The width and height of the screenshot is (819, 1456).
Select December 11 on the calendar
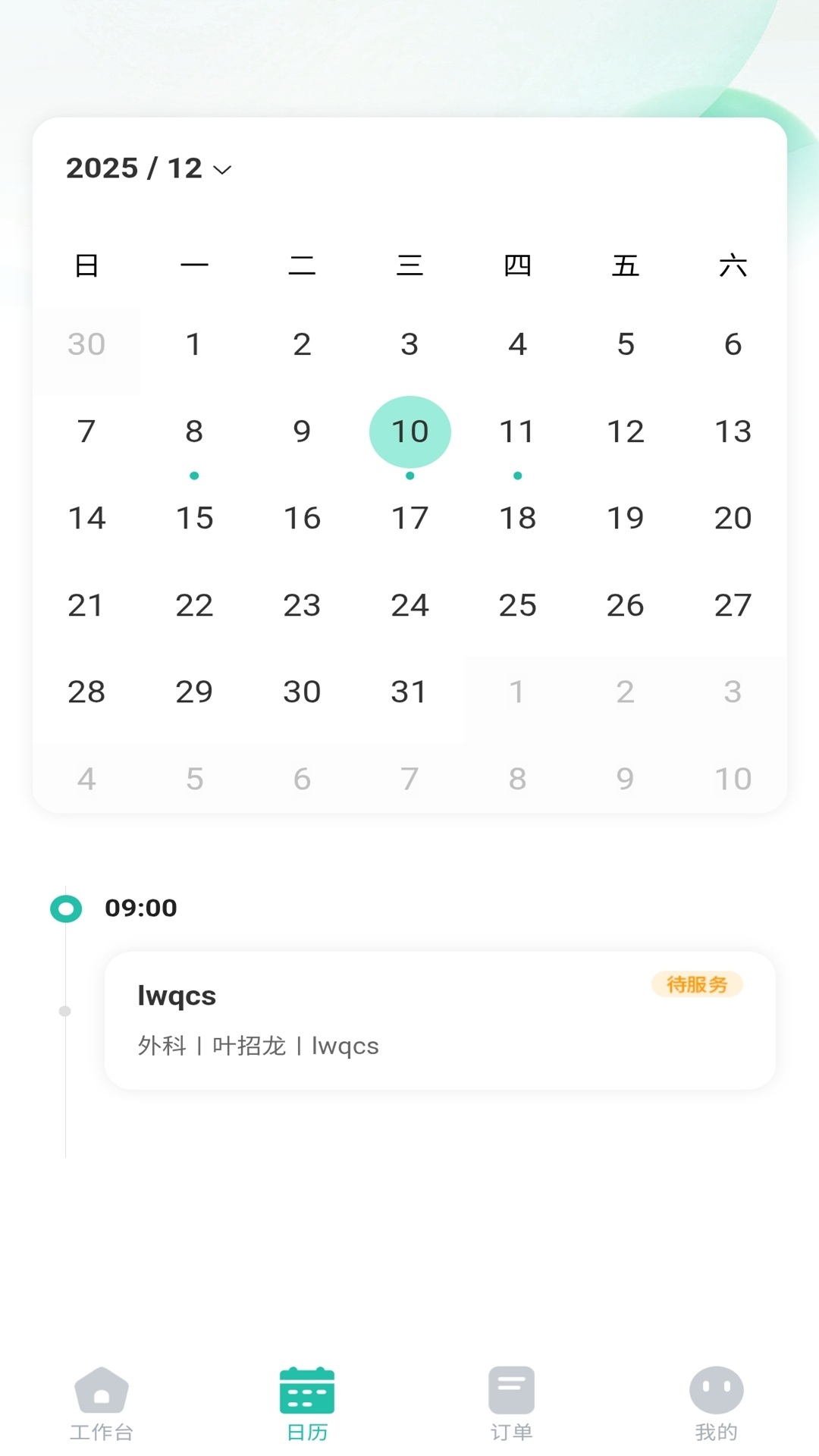517,431
